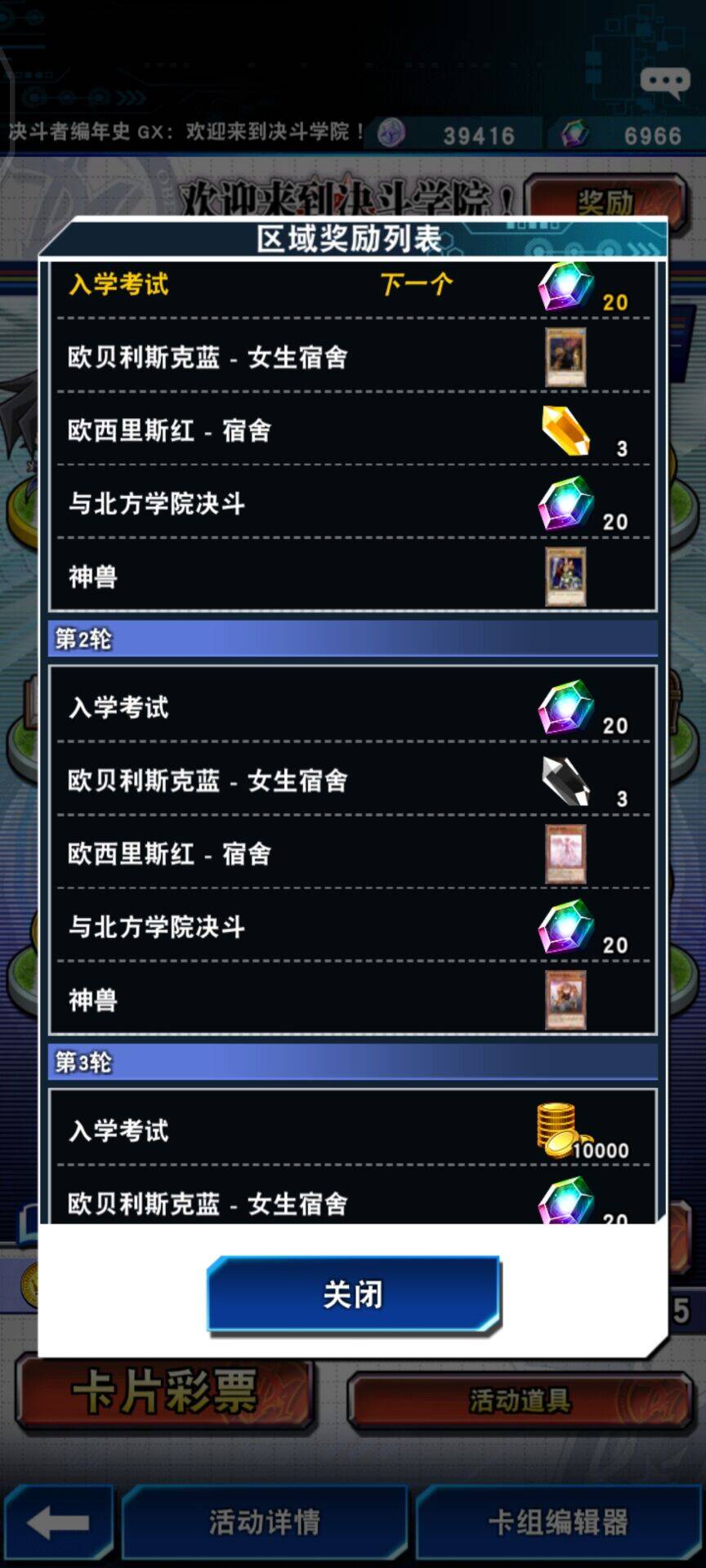Go back with the arrow button
Image resolution: width=706 pixels, height=1568 pixels.
(57, 1522)
